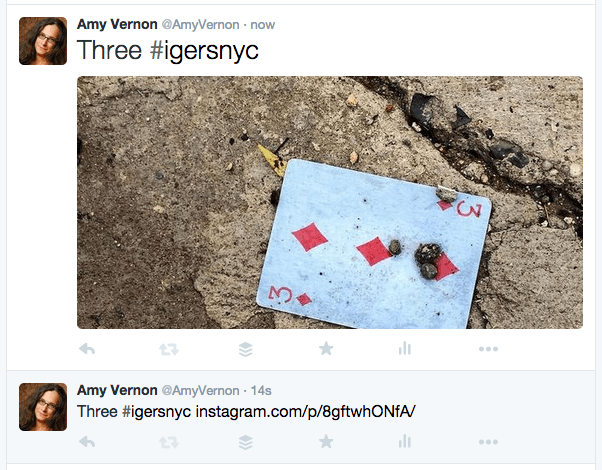Viewport: 602px width, 470px height.
Task: Reply to the 14s-old tweet
Action: click(86, 442)
